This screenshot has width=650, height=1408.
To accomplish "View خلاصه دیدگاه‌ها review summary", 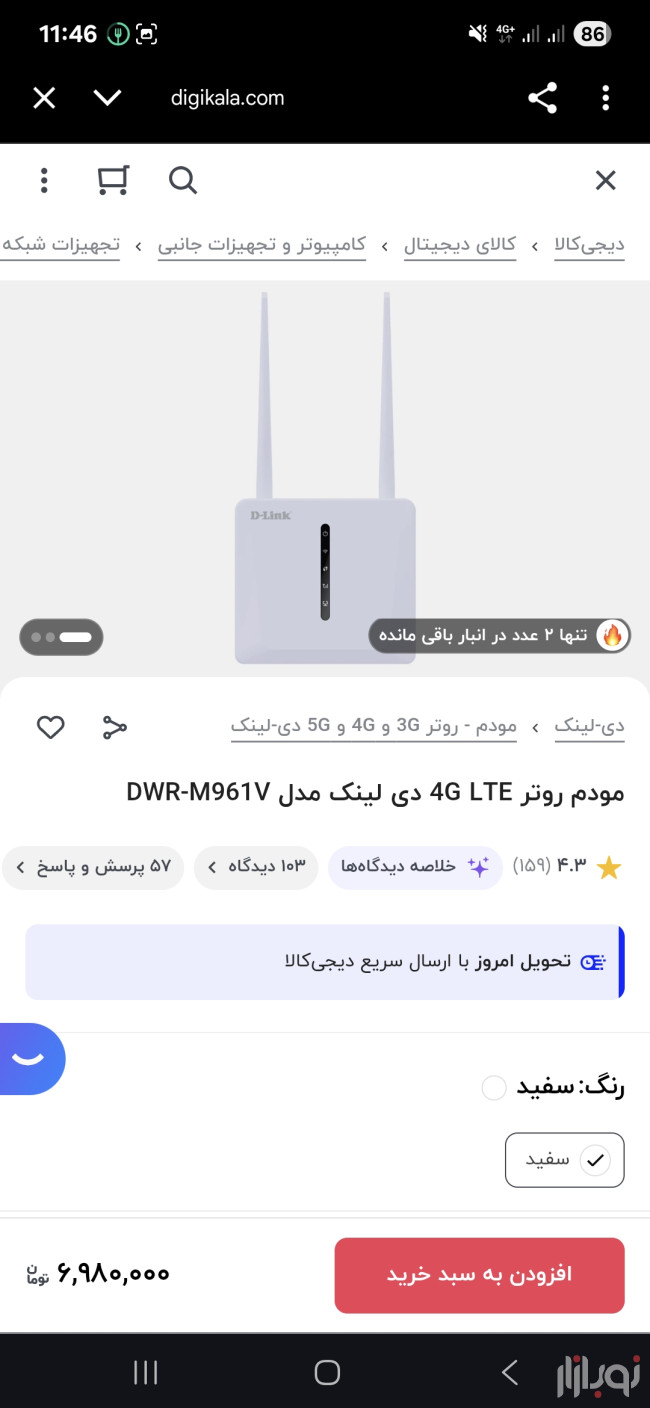I will [414, 867].
